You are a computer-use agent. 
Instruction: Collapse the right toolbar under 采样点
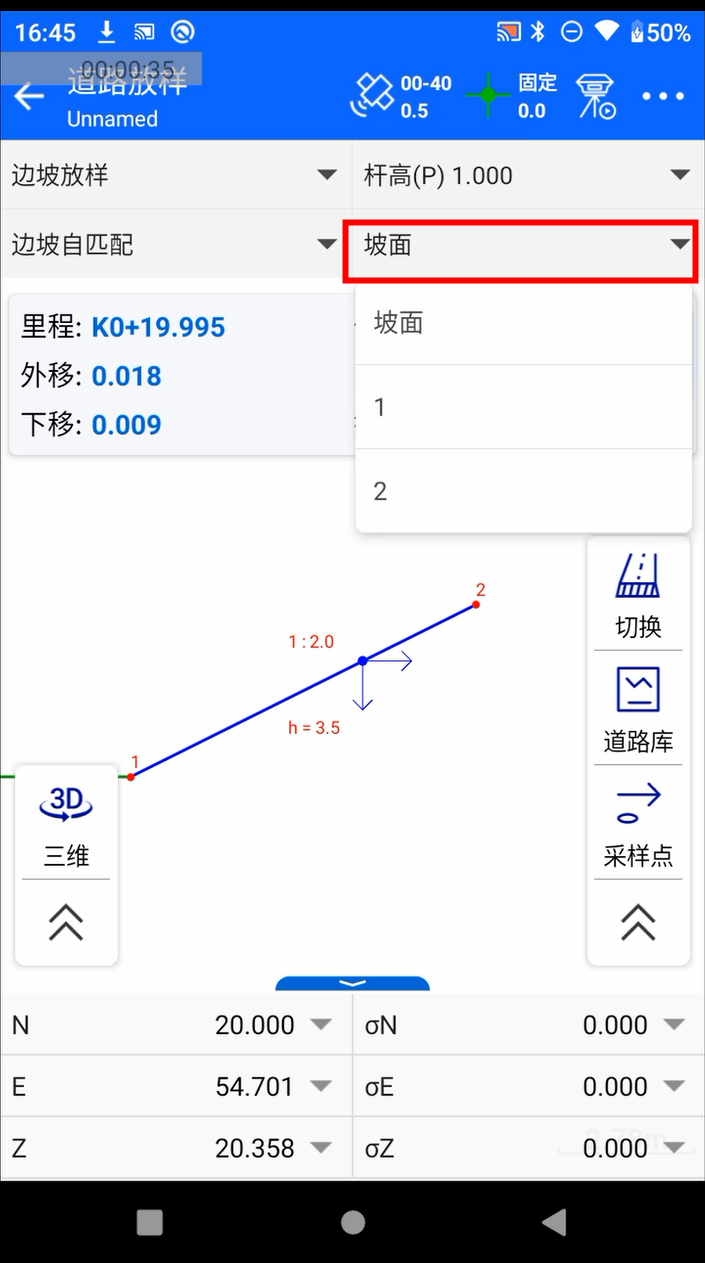point(638,922)
